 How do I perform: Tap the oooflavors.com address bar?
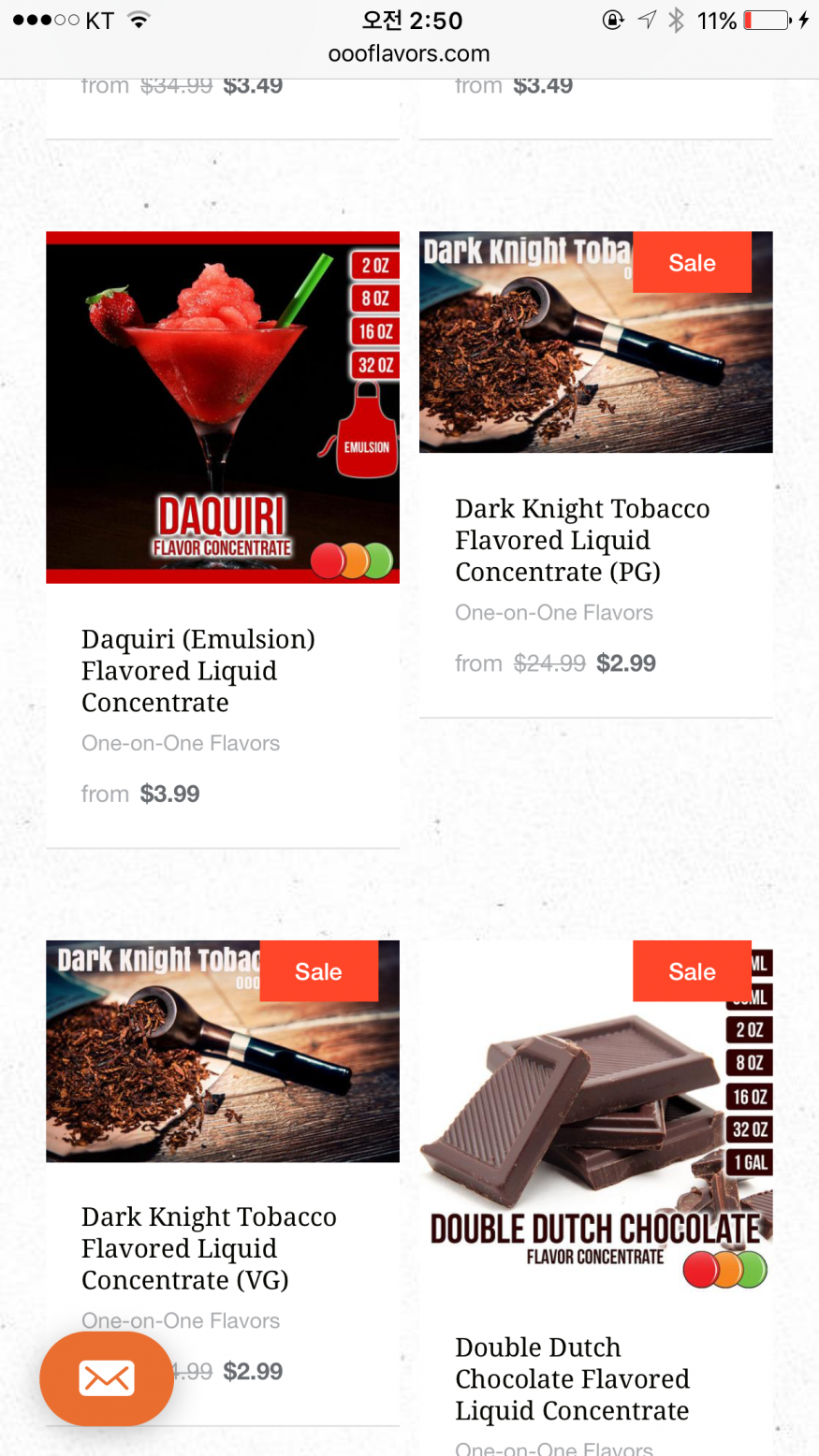coord(409,54)
